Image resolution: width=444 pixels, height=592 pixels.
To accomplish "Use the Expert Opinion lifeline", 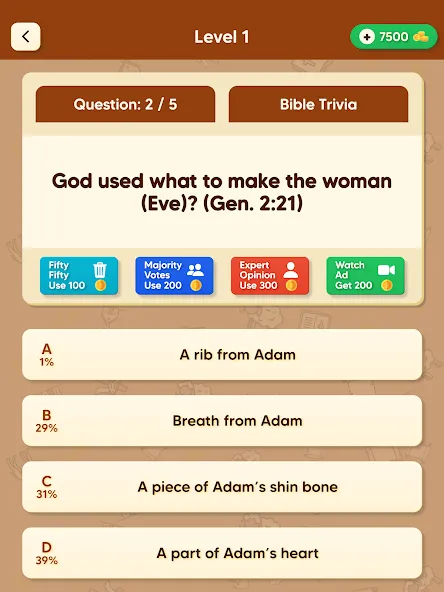I will (x=270, y=276).
